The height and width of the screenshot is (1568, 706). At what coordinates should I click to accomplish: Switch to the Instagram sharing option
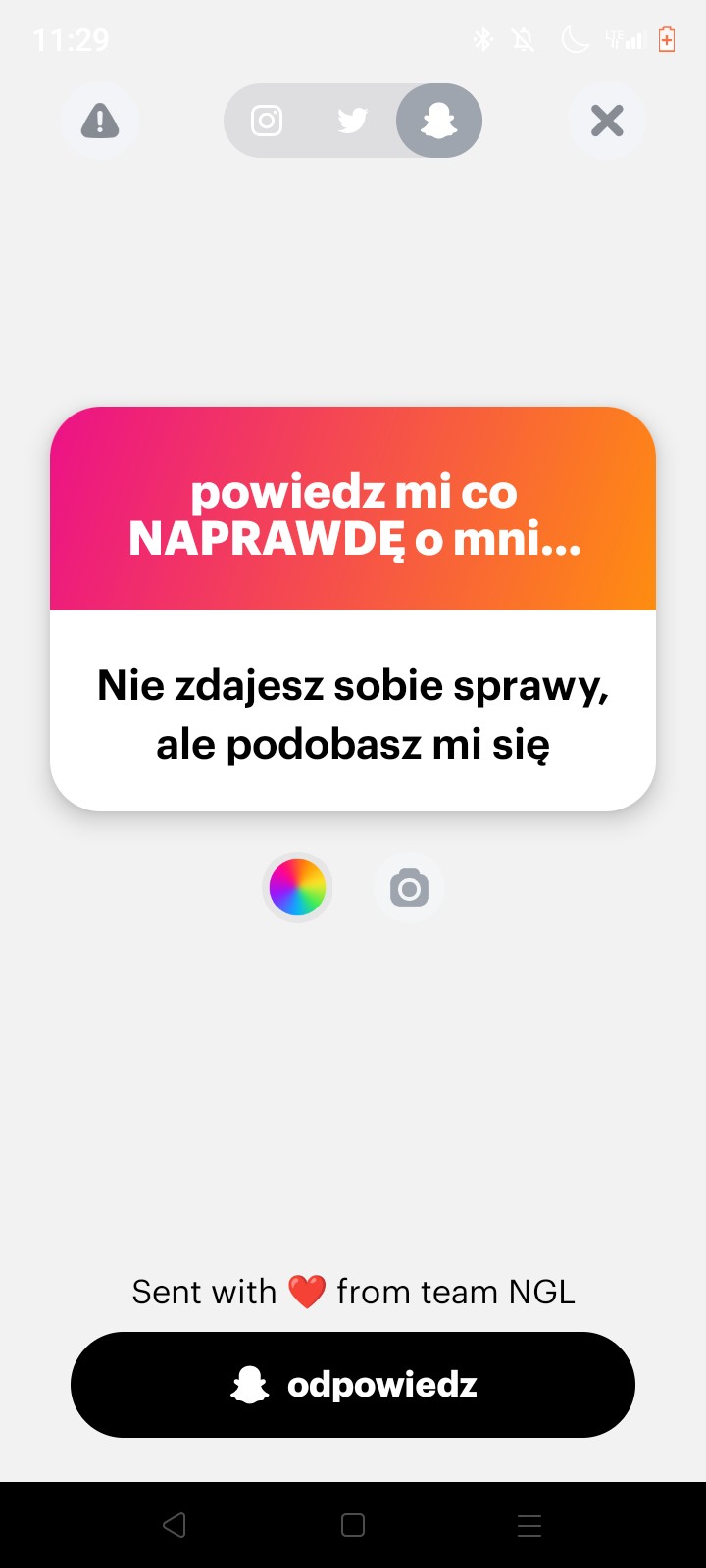pyautogui.click(x=267, y=121)
